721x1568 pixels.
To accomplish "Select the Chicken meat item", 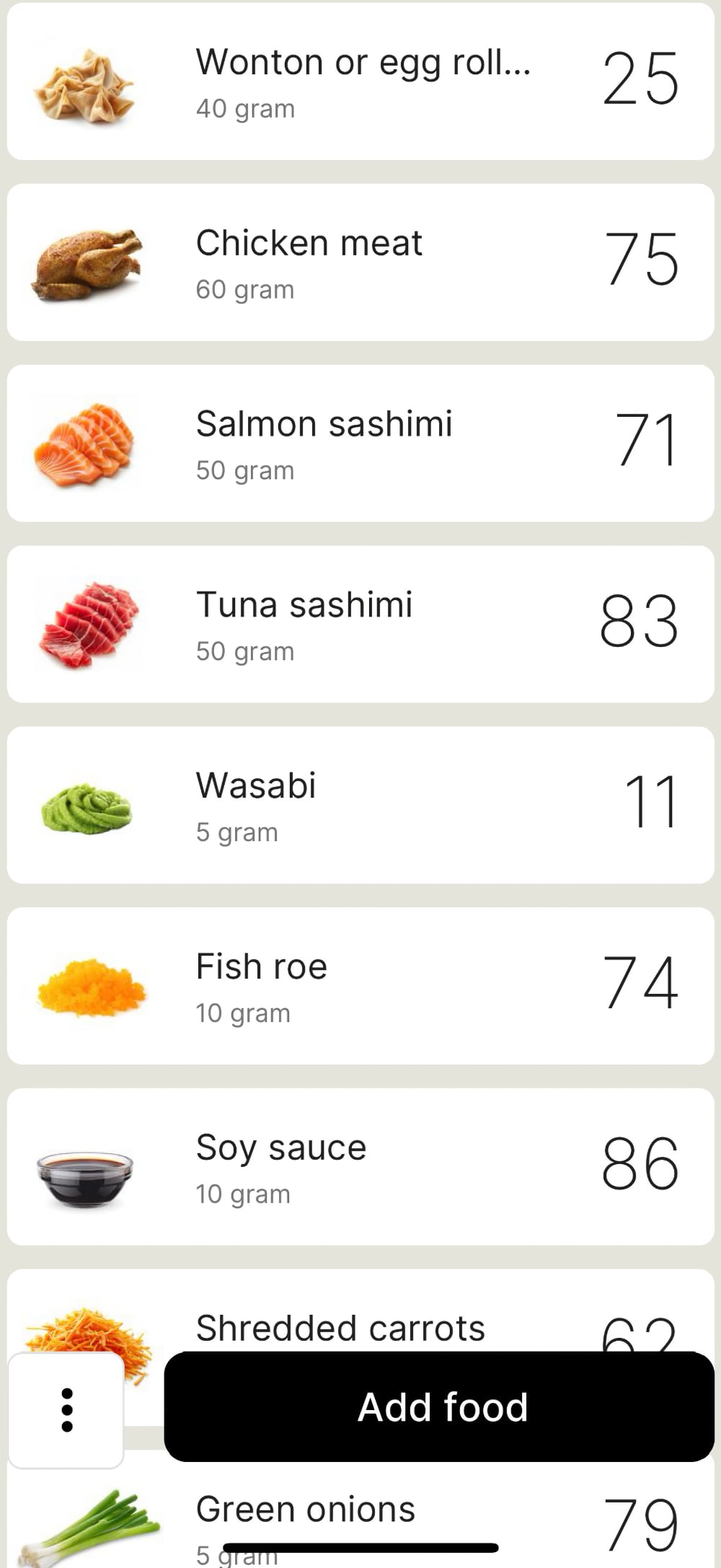I will point(360,263).
